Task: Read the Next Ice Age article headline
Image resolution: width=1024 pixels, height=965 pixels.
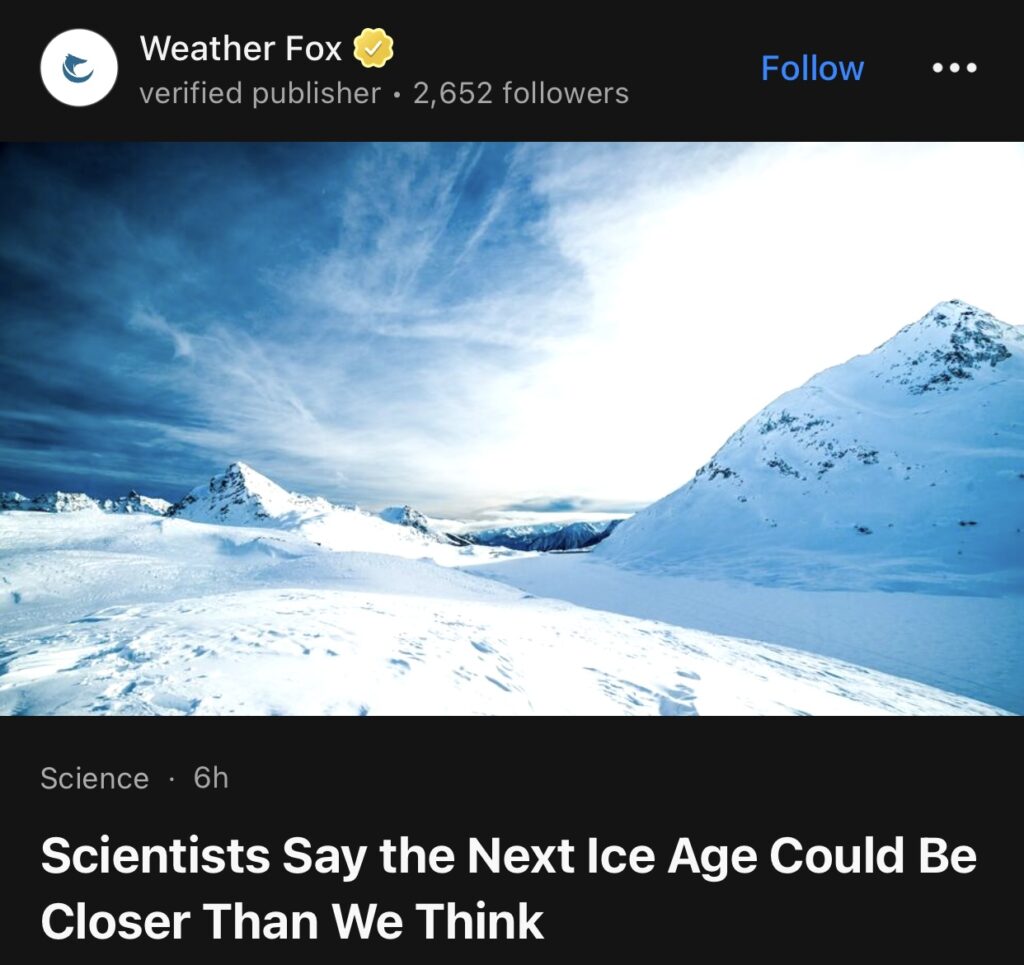Action: pos(508,888)
